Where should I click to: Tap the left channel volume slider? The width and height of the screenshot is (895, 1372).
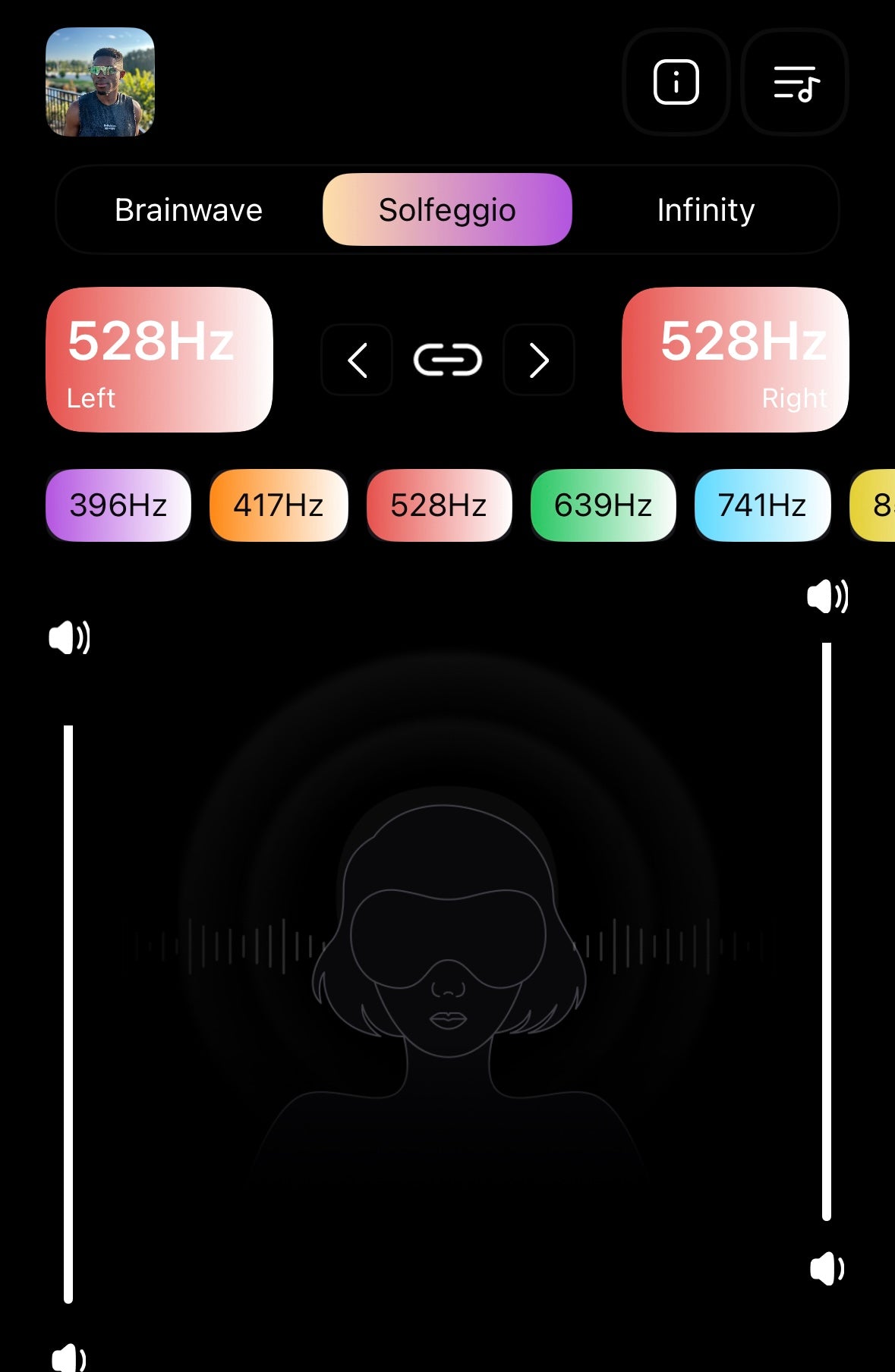[x=68, y=1013]
